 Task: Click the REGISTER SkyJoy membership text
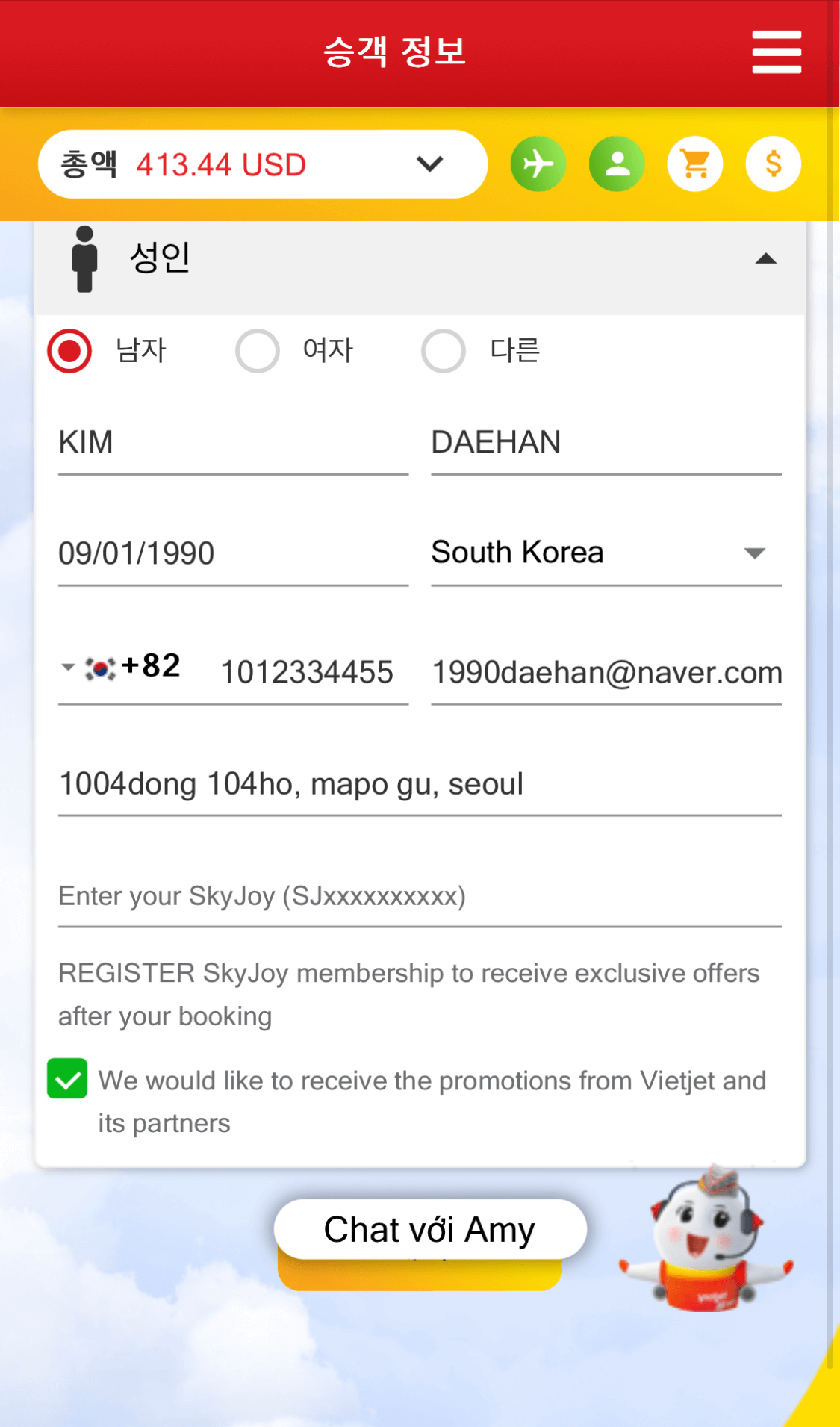[408, 993]
